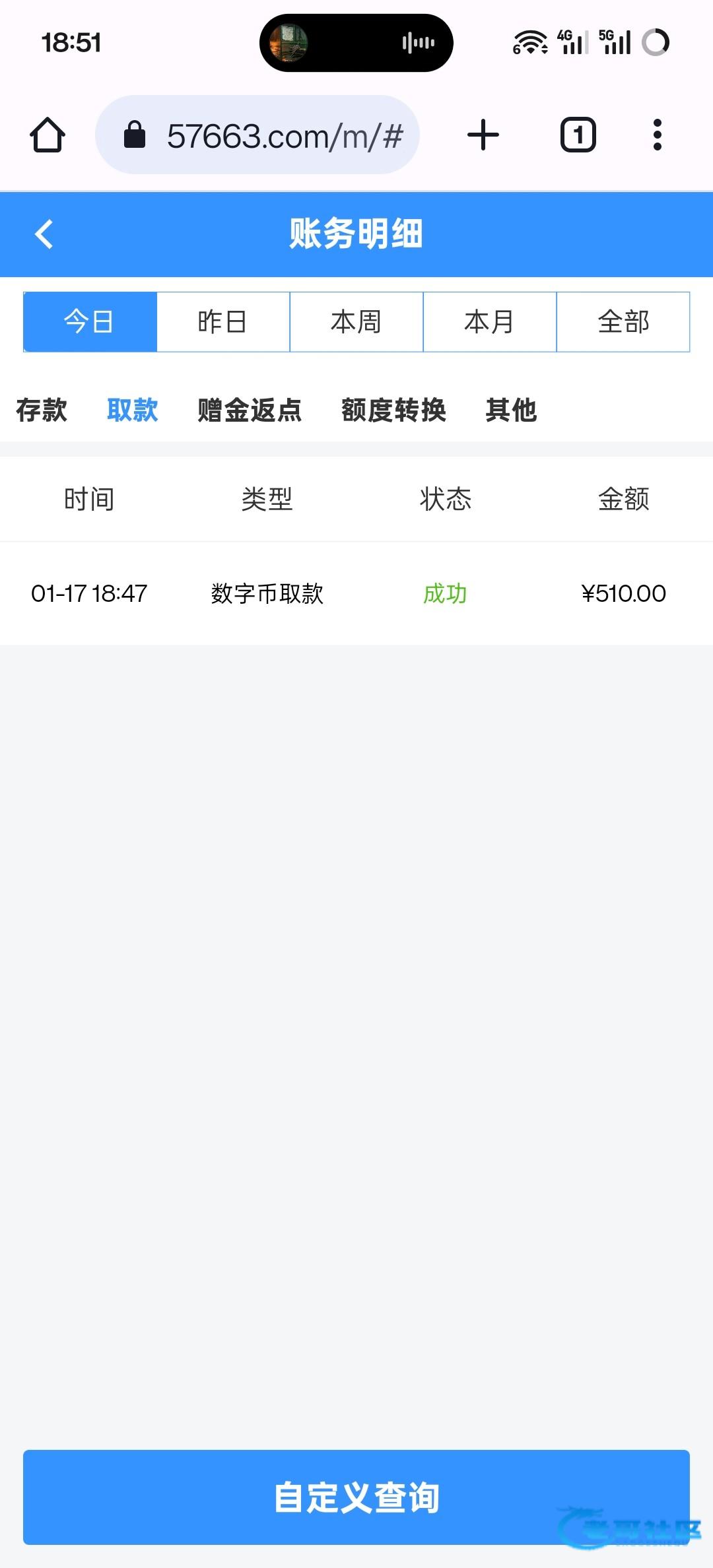713x1568 pixels.
Task: Switch to 本周 date filter
Action: pyautogui.click(x=356, y=322)
